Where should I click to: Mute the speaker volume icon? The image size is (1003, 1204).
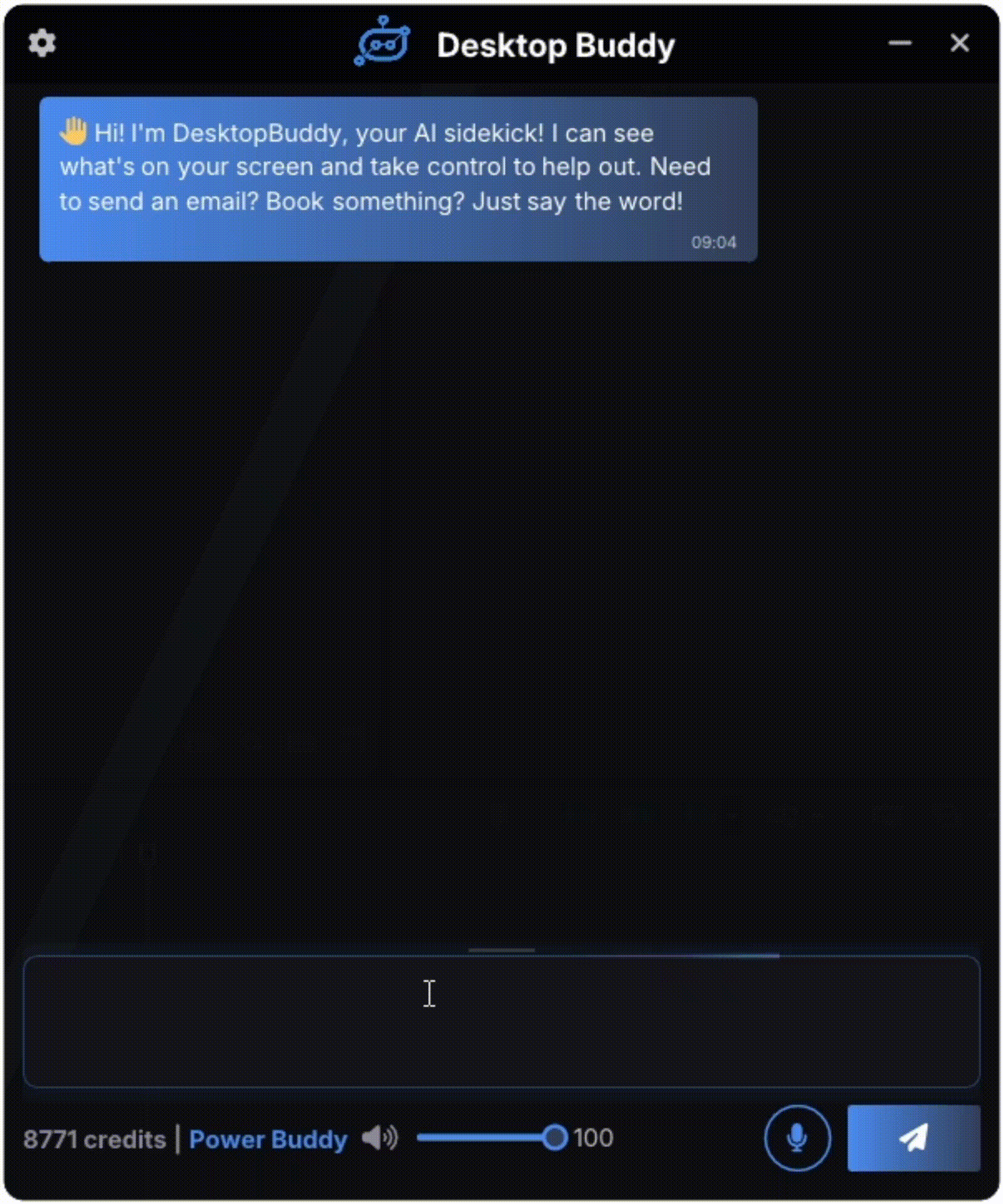[x=379, y=1138]
